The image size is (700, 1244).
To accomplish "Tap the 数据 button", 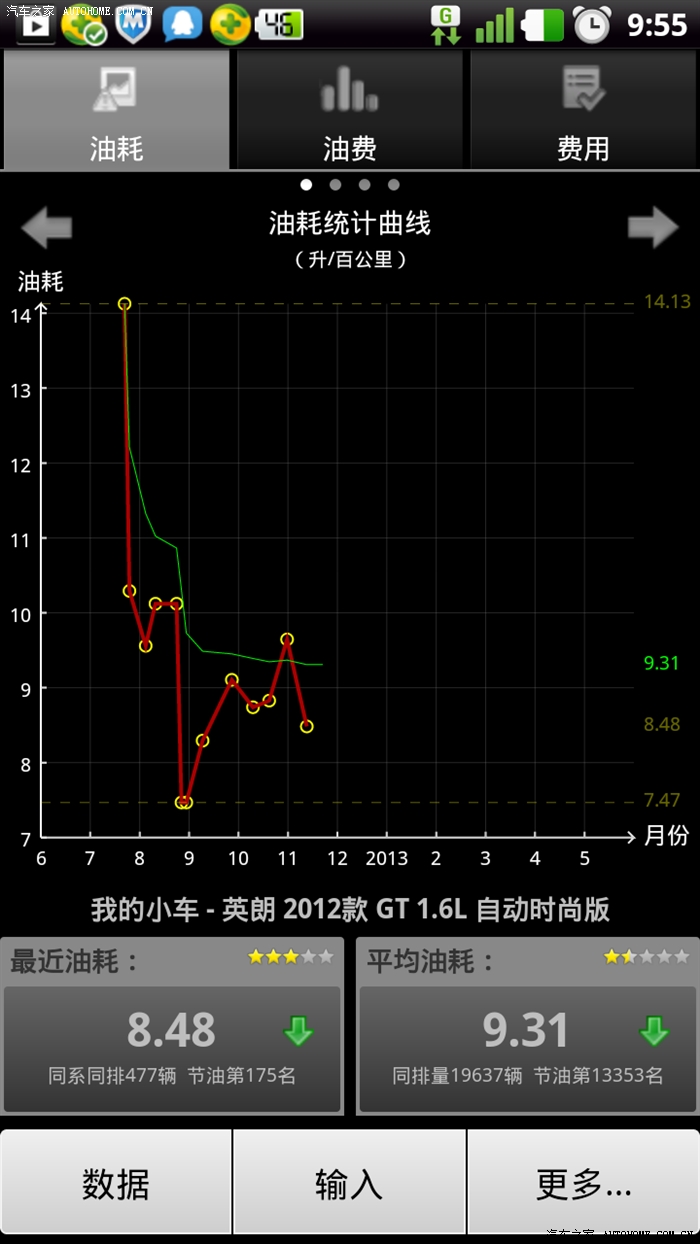I will click(x=116, y=1184).
